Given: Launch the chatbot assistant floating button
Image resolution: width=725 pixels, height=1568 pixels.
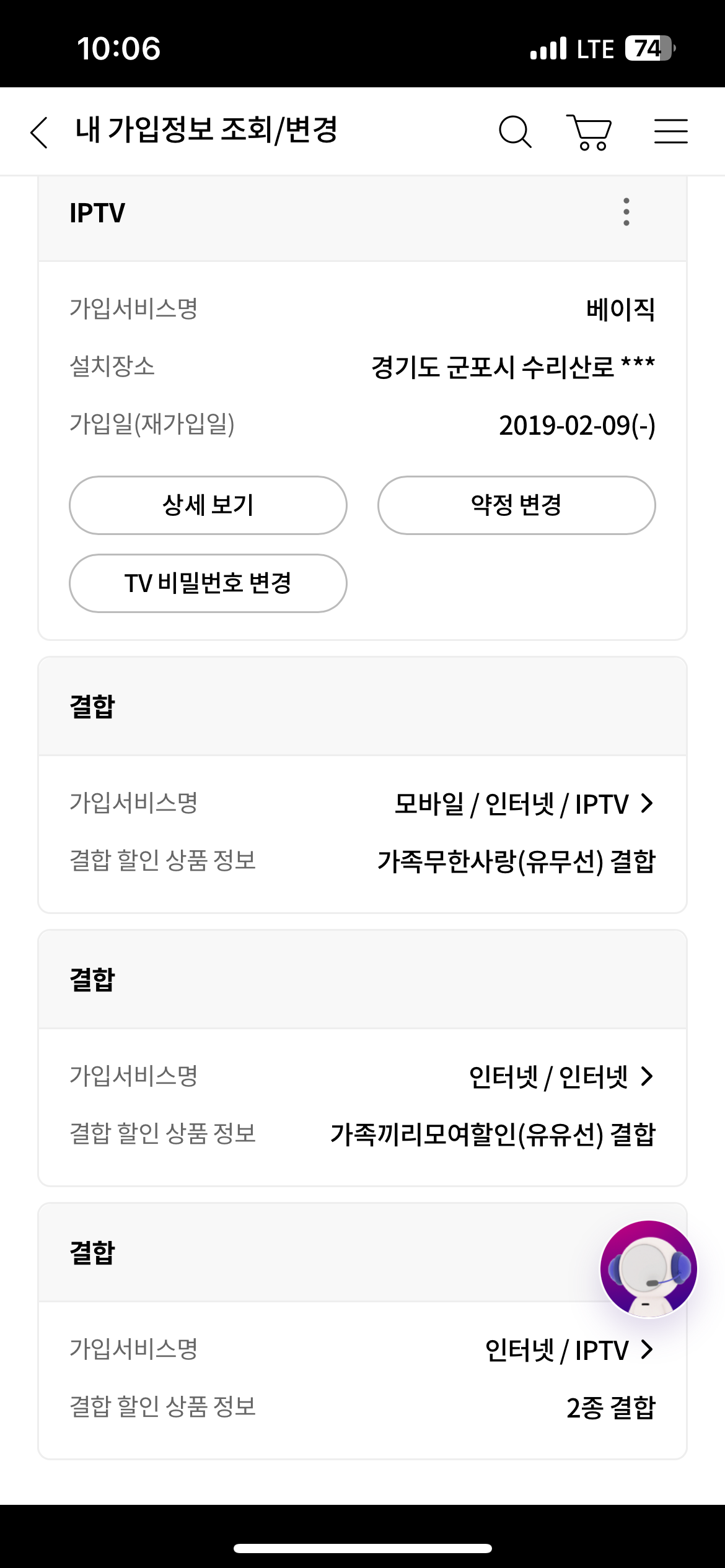Looking at the screenshot, I should (x=648, y=1269).
